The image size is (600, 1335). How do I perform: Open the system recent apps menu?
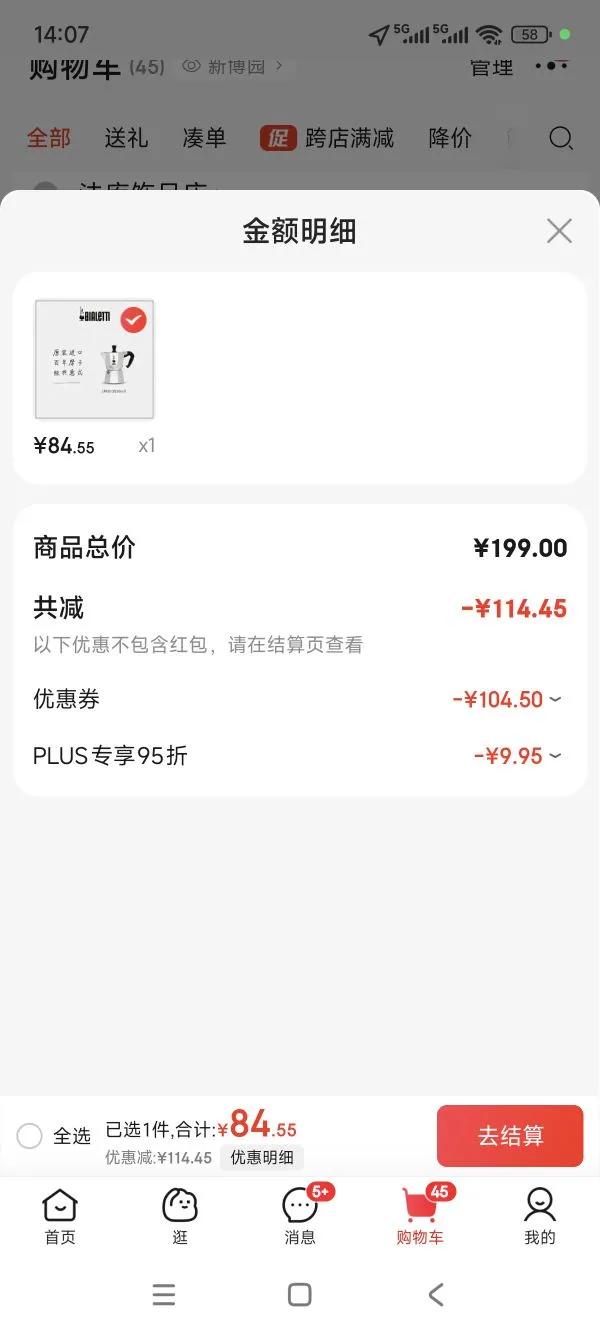[164, 1295]
